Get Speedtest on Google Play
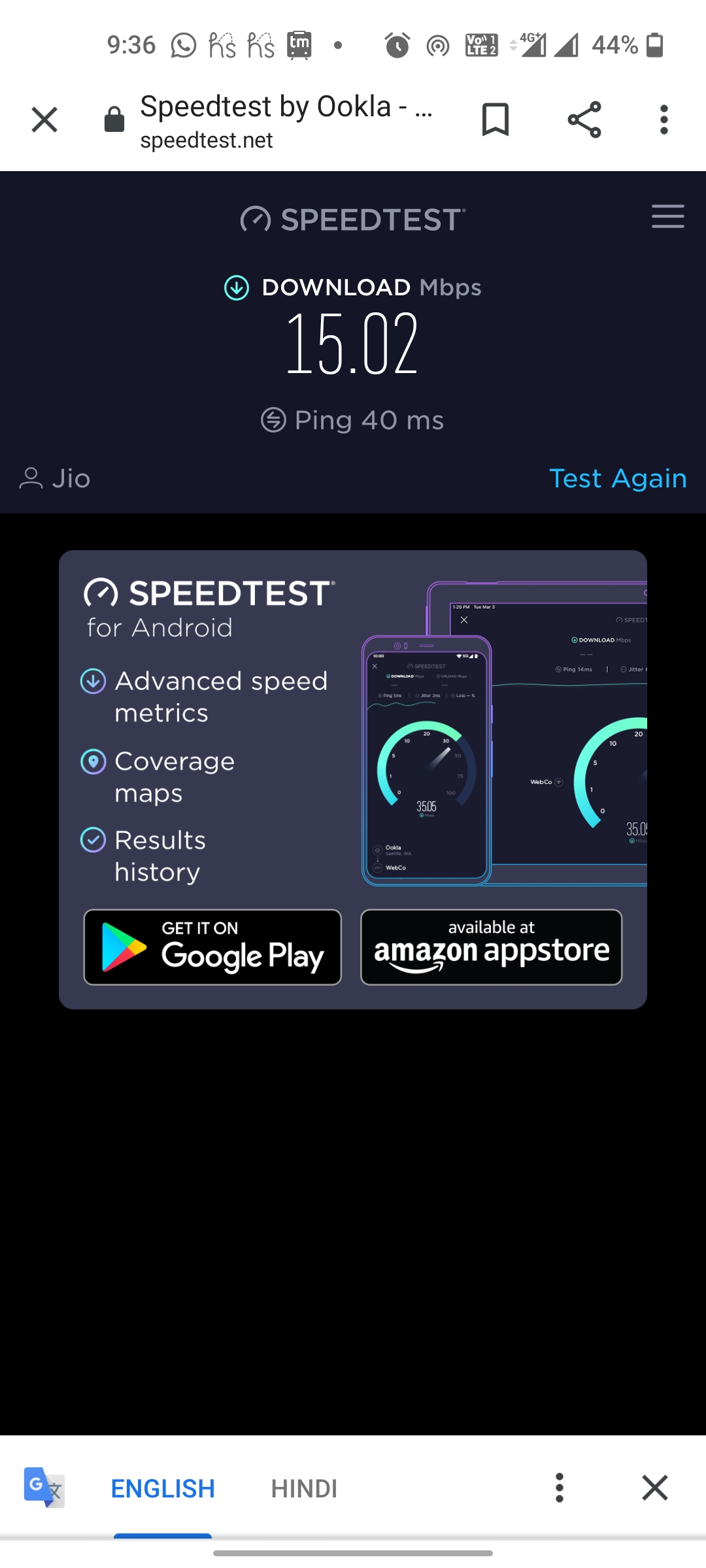706x1568 pixels. [212, 947]
